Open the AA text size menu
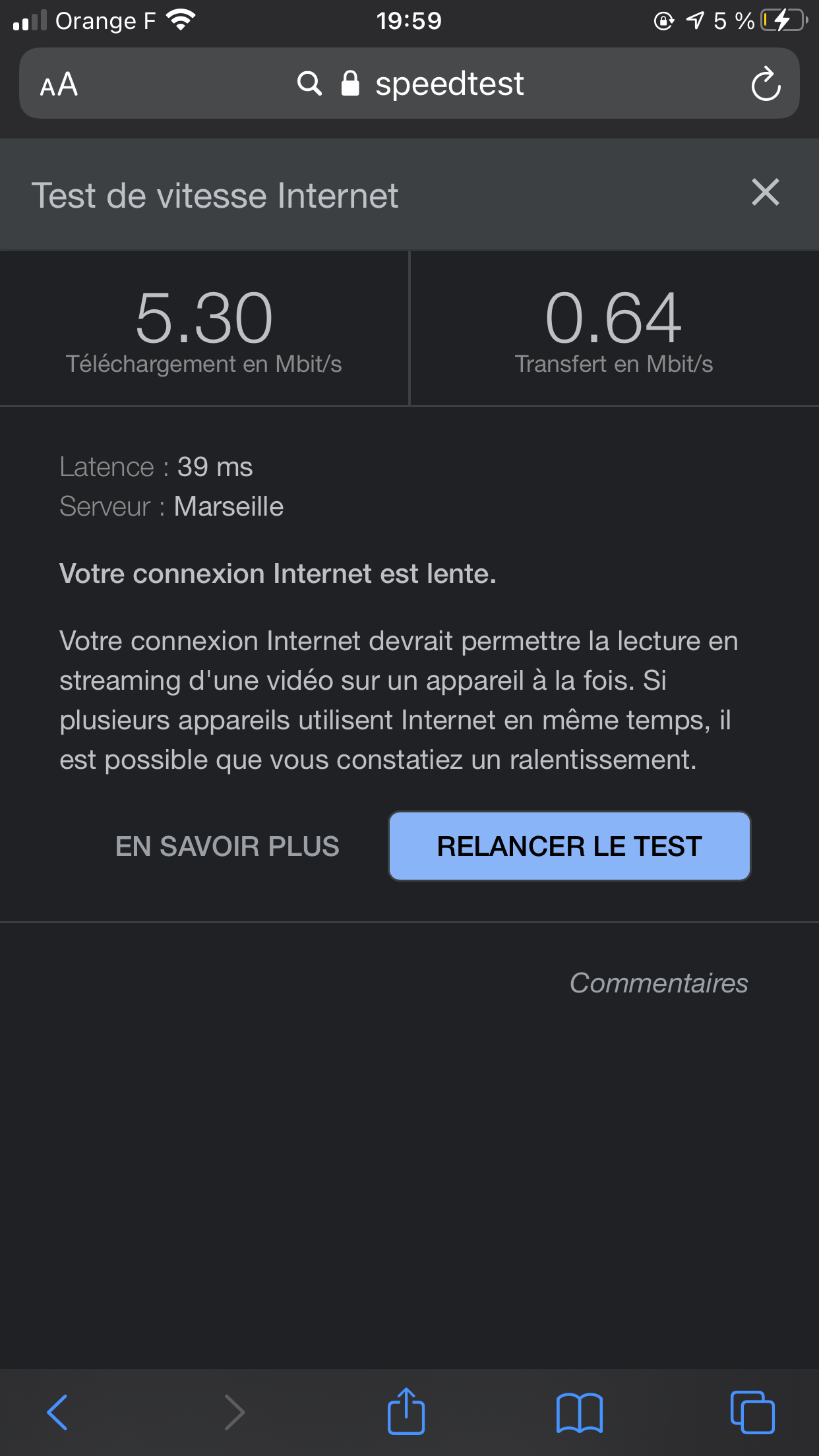This screenshot has width=819, height=1456. (x=59, y=84)
